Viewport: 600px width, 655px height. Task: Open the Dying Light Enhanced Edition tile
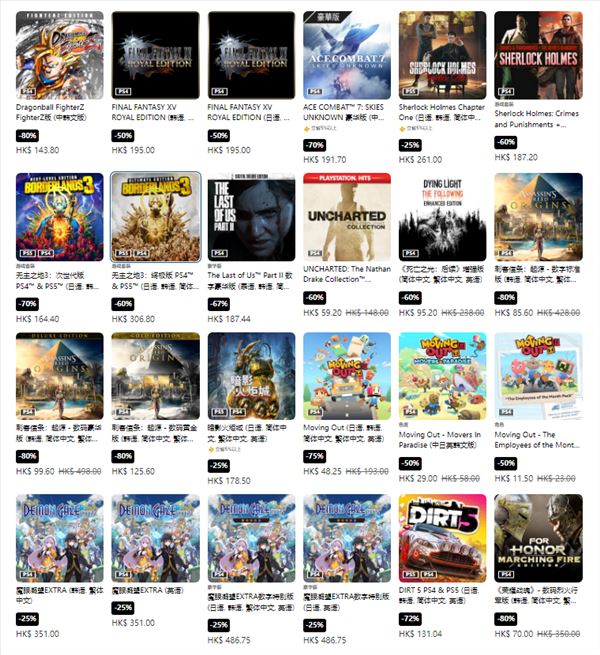click(x=442, y=216)
